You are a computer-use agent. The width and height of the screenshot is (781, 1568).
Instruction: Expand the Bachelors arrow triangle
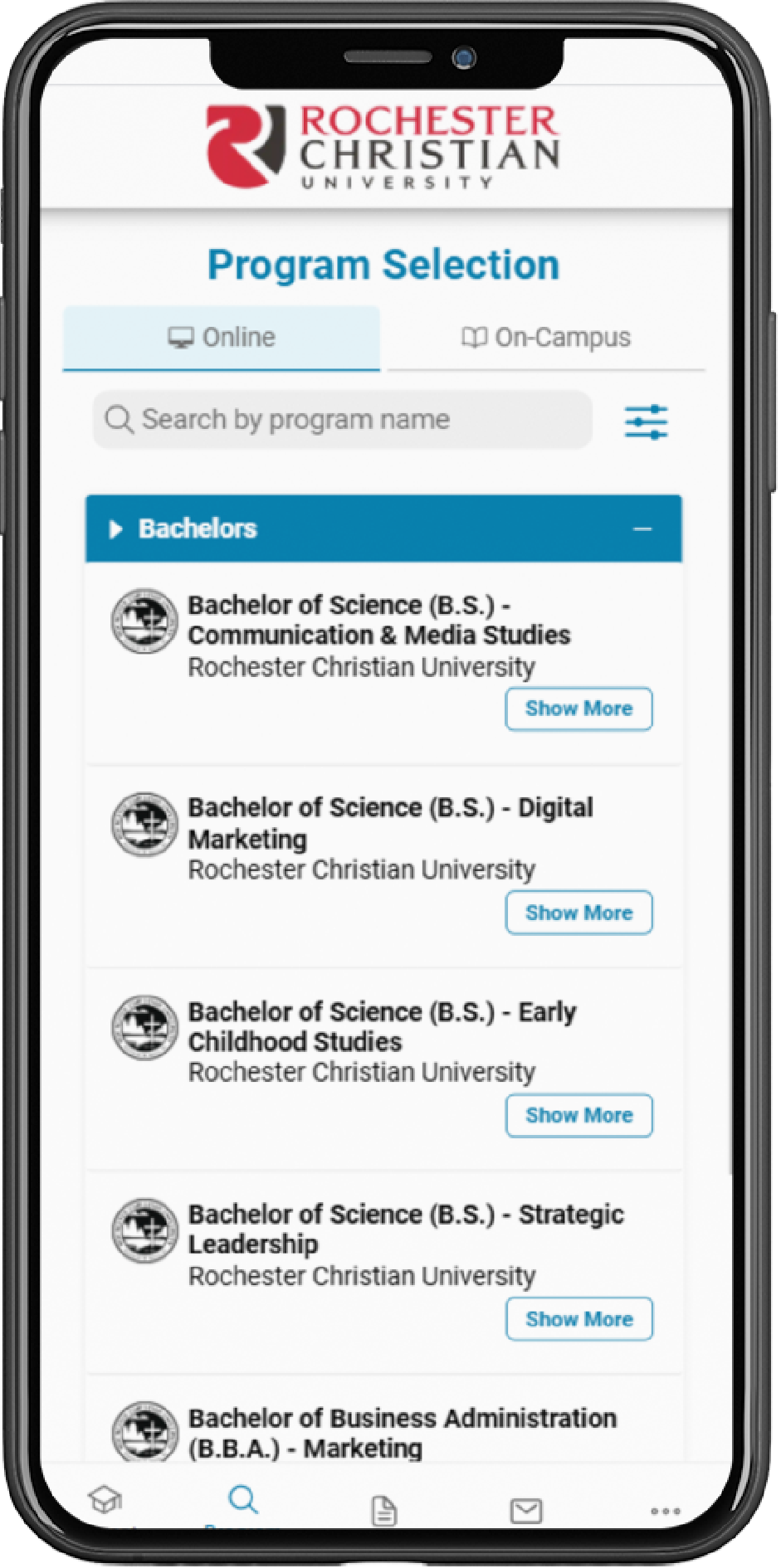[x=116, y=528]
